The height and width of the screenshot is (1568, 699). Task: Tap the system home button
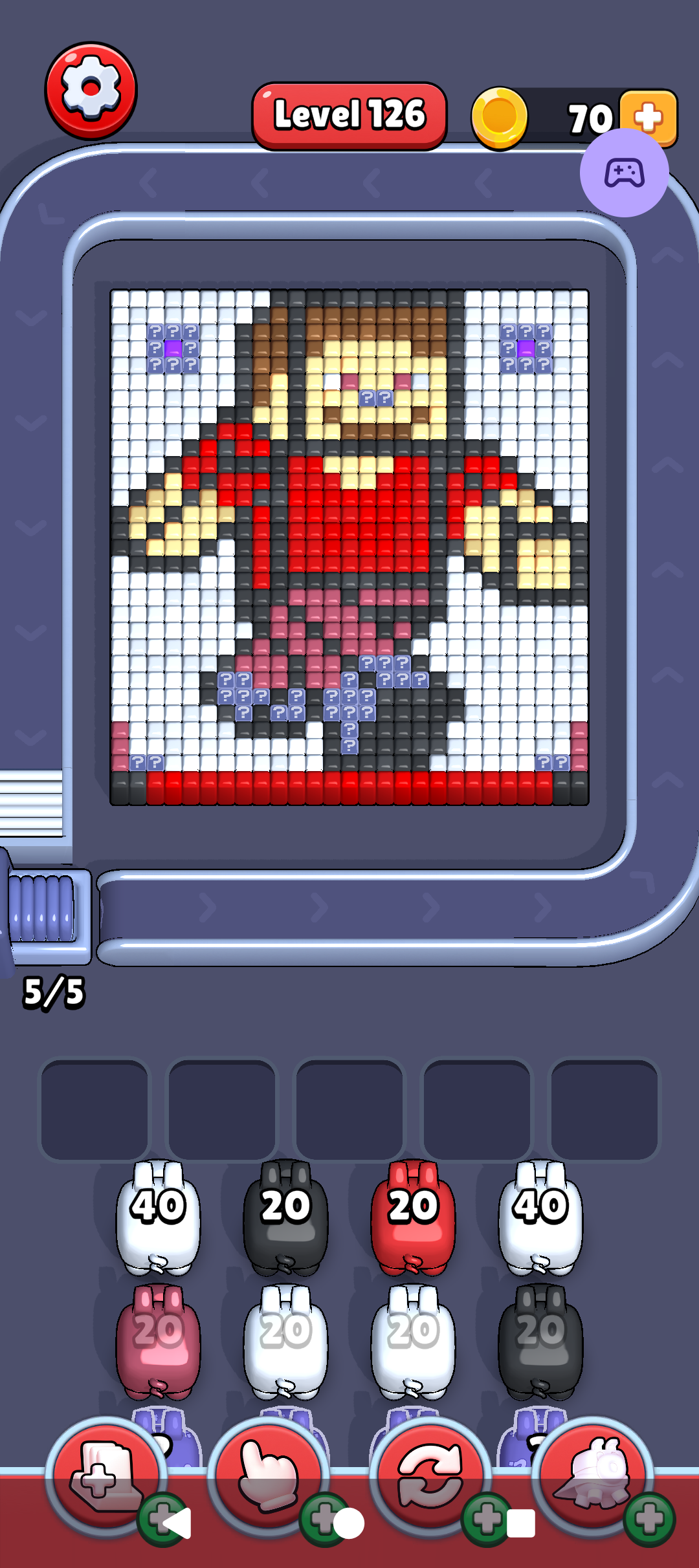coord(349,1523)
